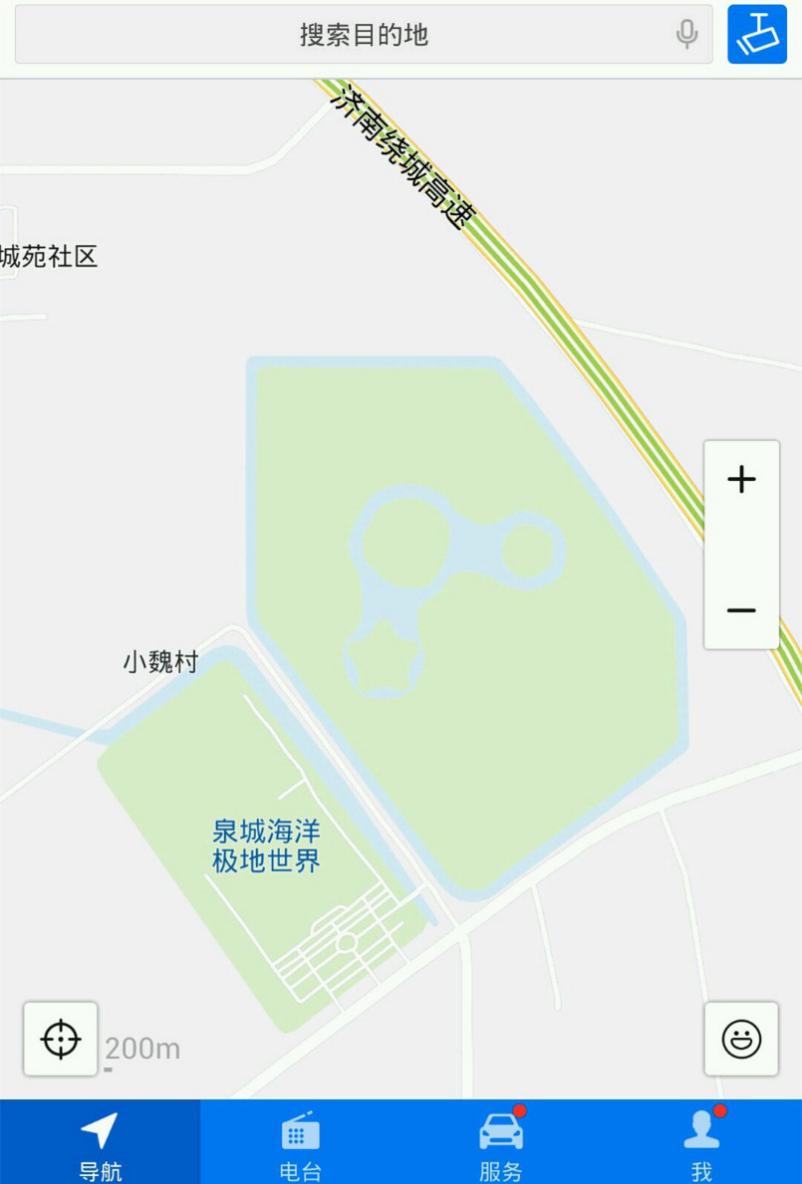Viewport: 802px width, 1184px height.
Task: Recenter map with the crosshair locate icon
Action: coord(60,1038)
